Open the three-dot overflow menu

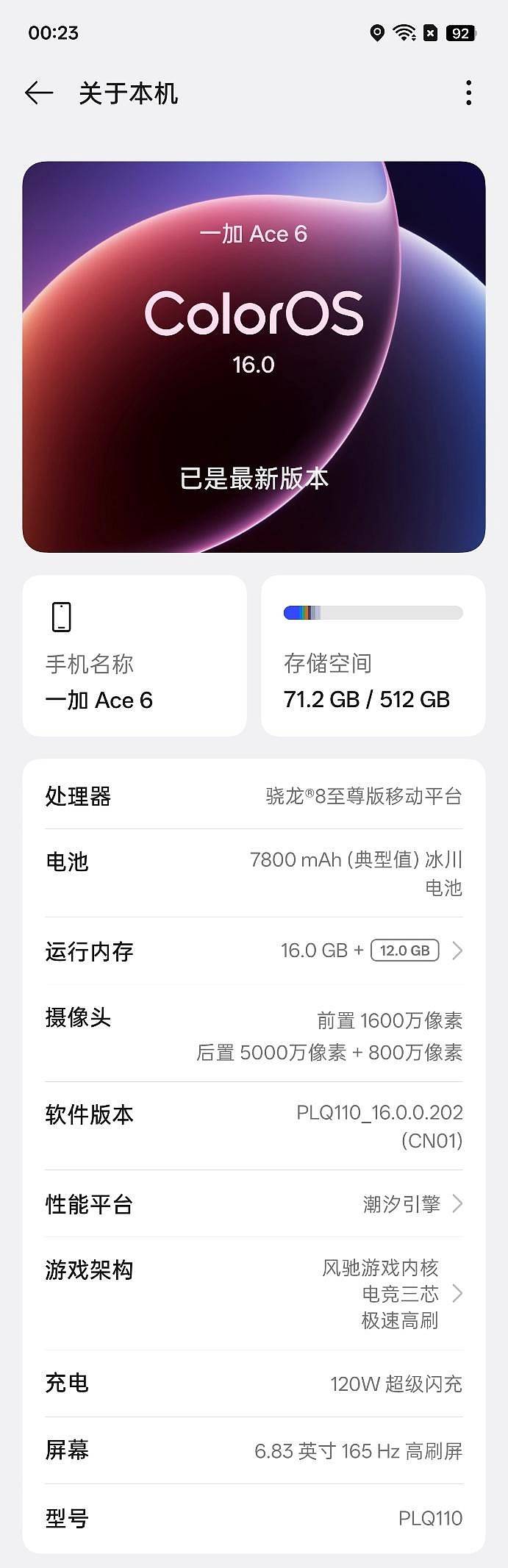[x=468, y=93]
